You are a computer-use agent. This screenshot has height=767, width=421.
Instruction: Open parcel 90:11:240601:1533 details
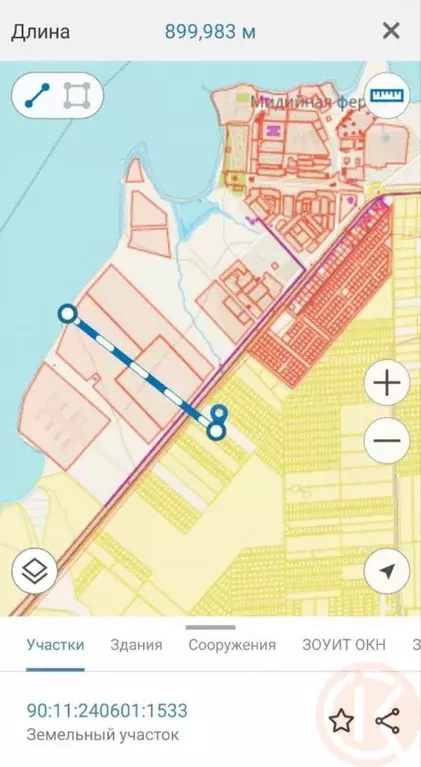point(107,710)
